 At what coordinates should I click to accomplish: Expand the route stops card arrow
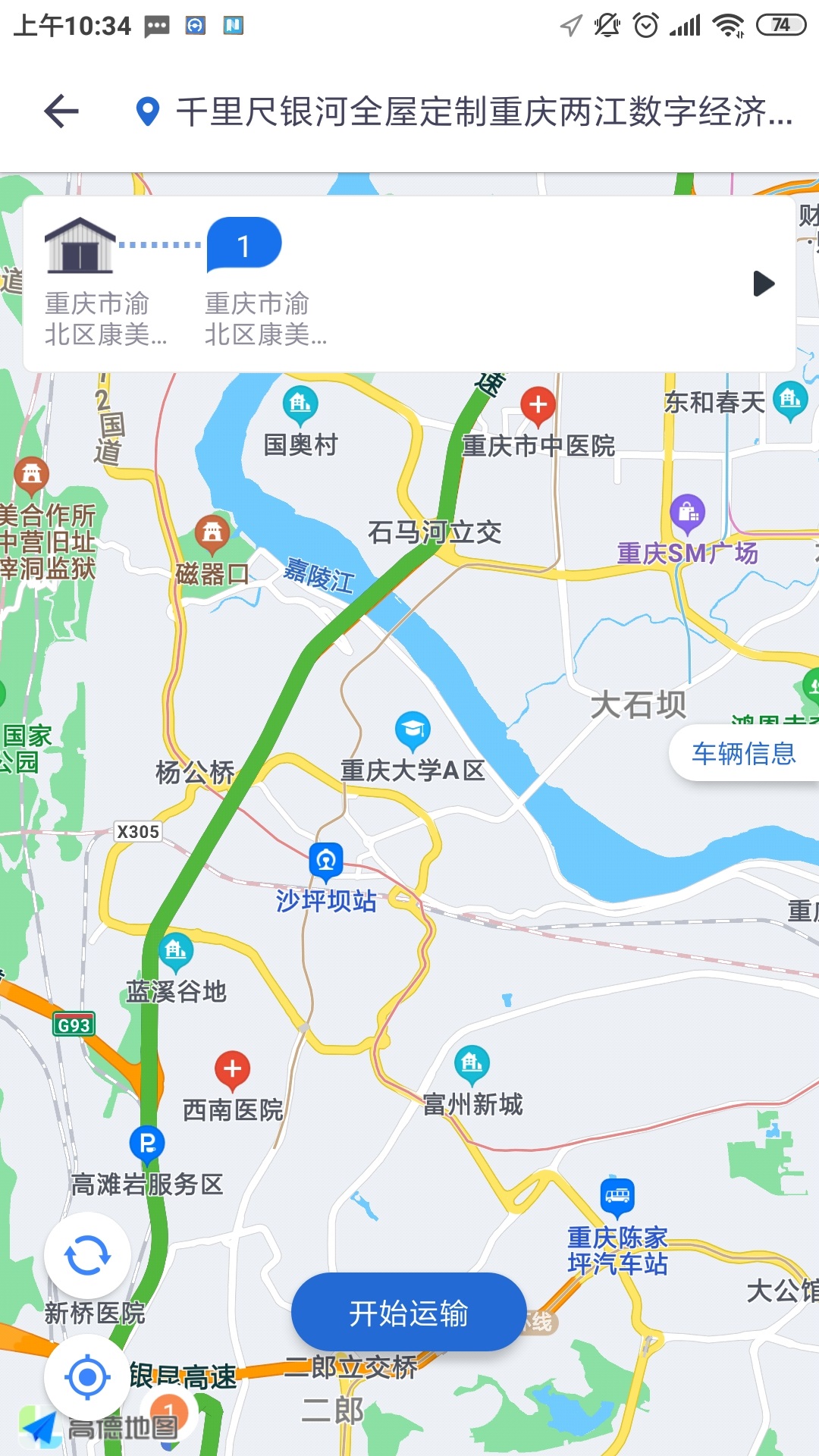(764, 284)
